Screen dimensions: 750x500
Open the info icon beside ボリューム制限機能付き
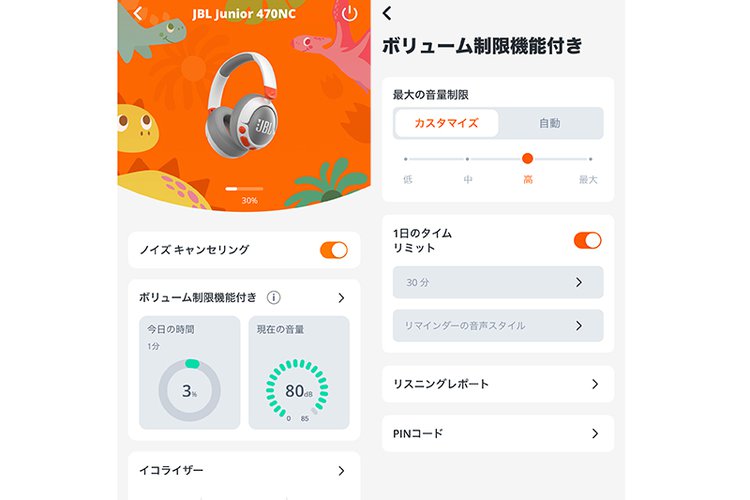tap(274, 297)
